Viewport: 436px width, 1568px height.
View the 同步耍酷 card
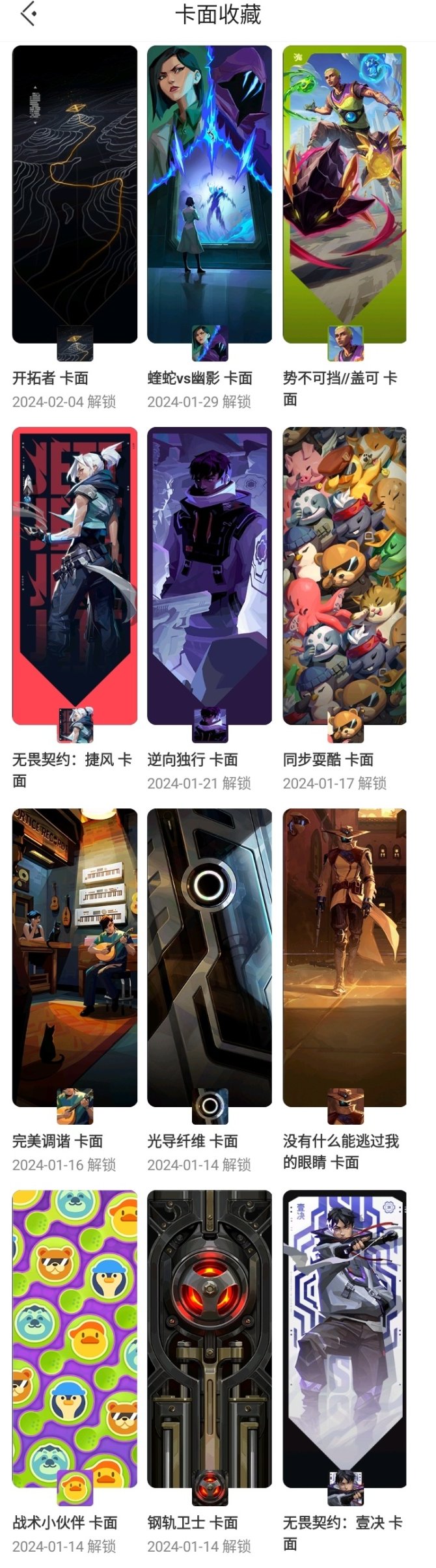[344, 575]
